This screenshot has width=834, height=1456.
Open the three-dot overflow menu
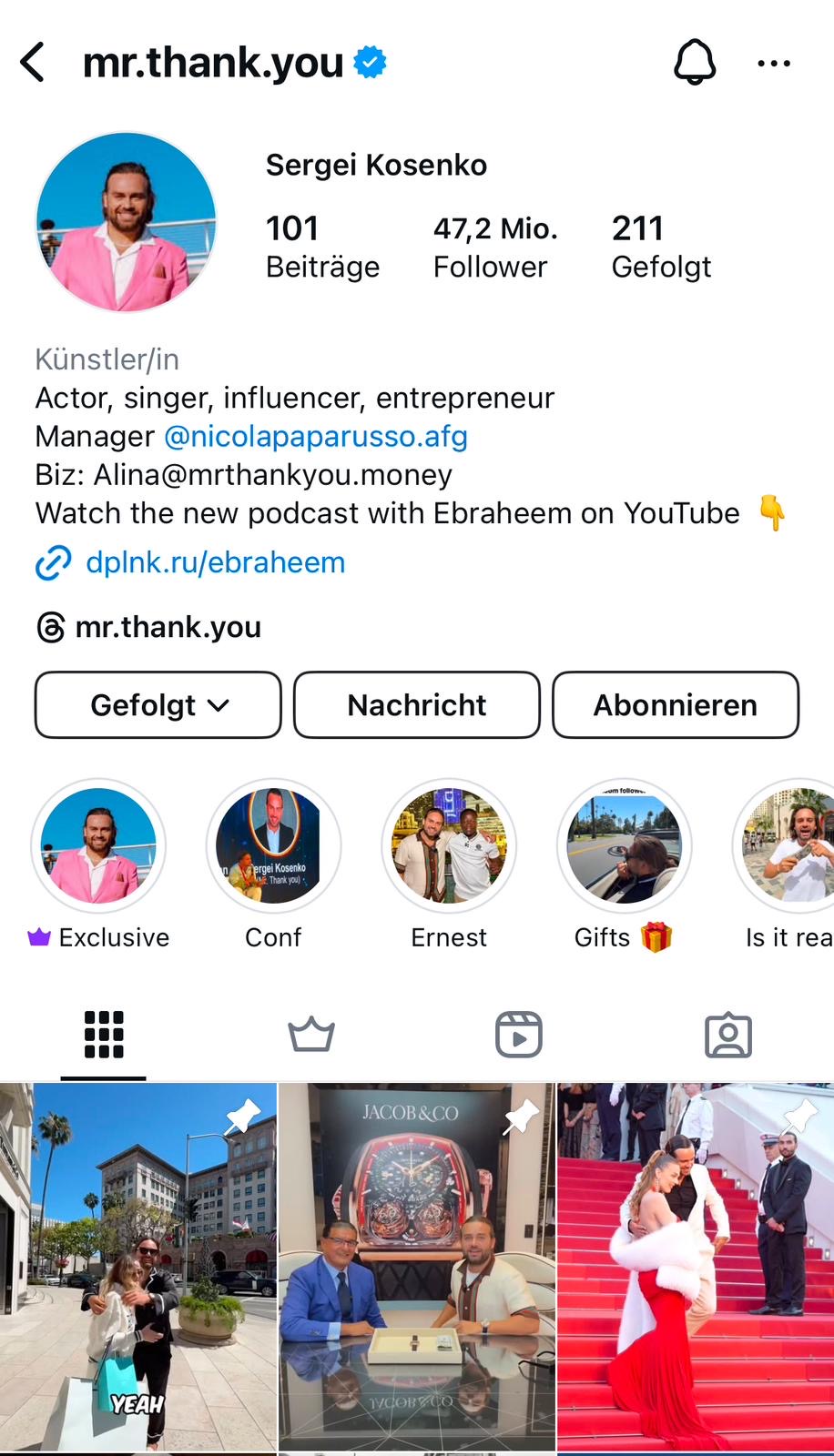[774, 63]
